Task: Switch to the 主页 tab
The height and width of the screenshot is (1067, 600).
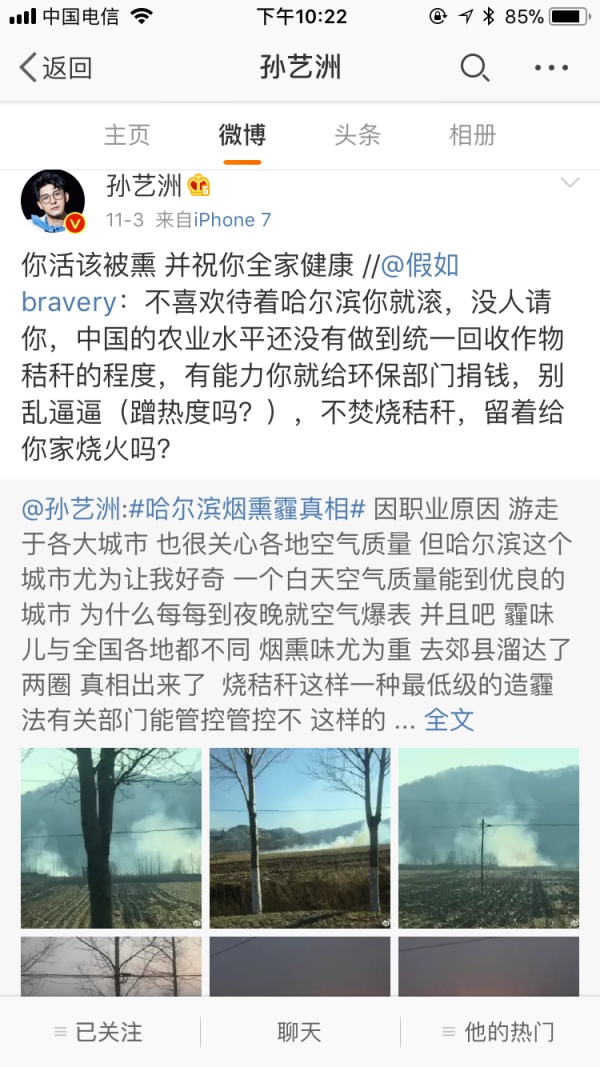Action: click(x=127, y=135)
